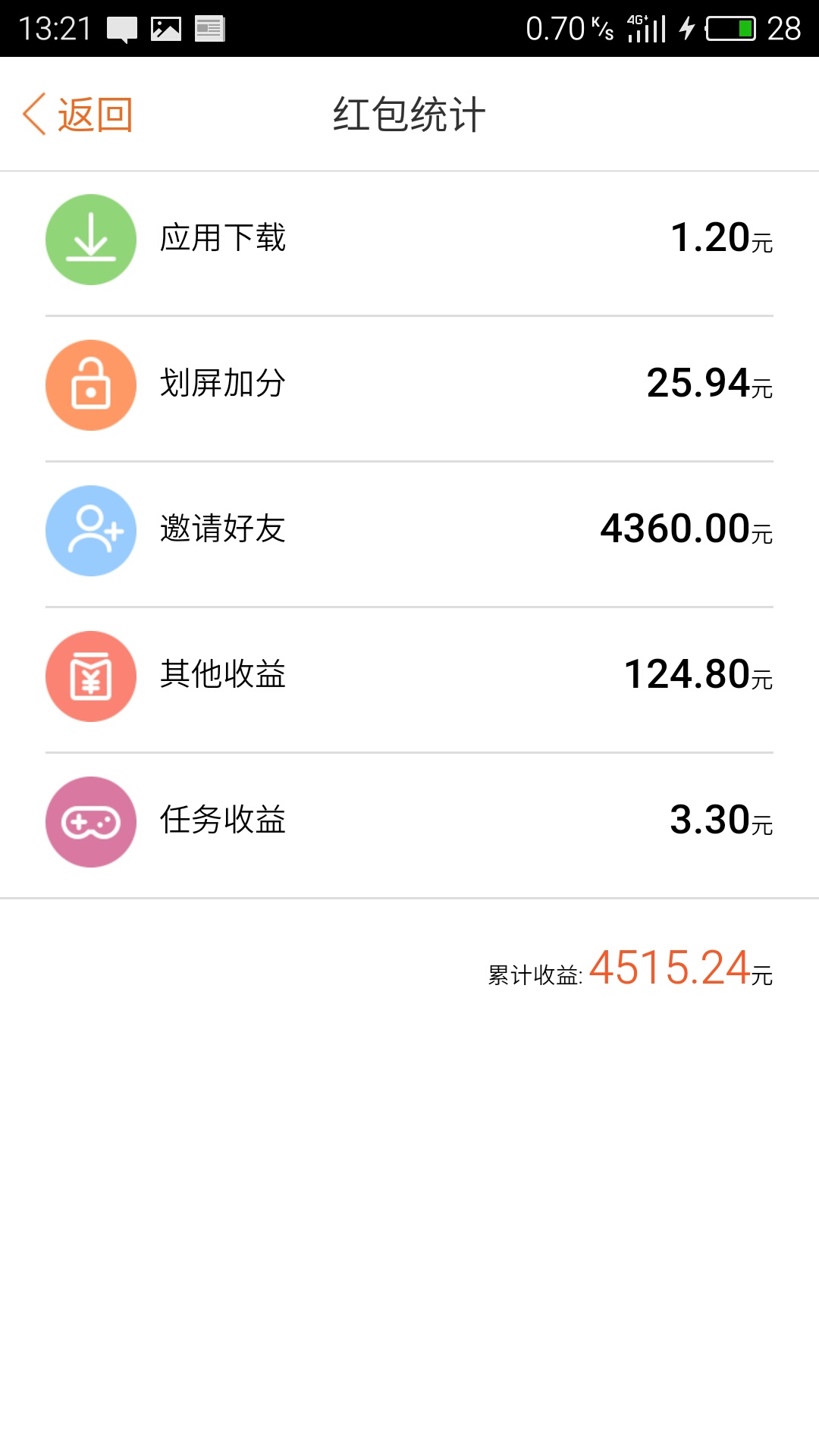819x1456 pixels.
Task: Select the 返回 menu item
Action: [76, 114]
